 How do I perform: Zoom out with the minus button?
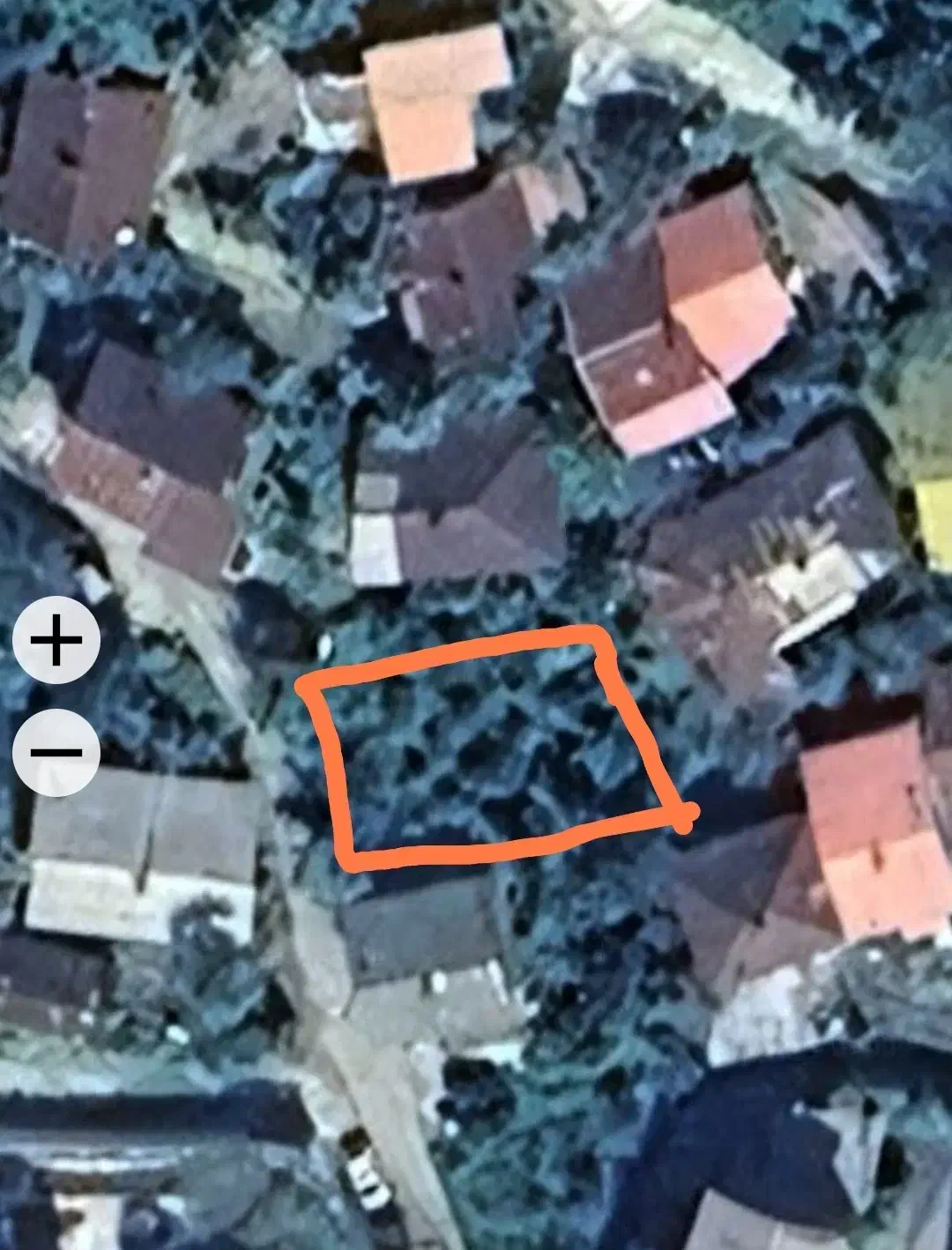[x=56, y=753]
